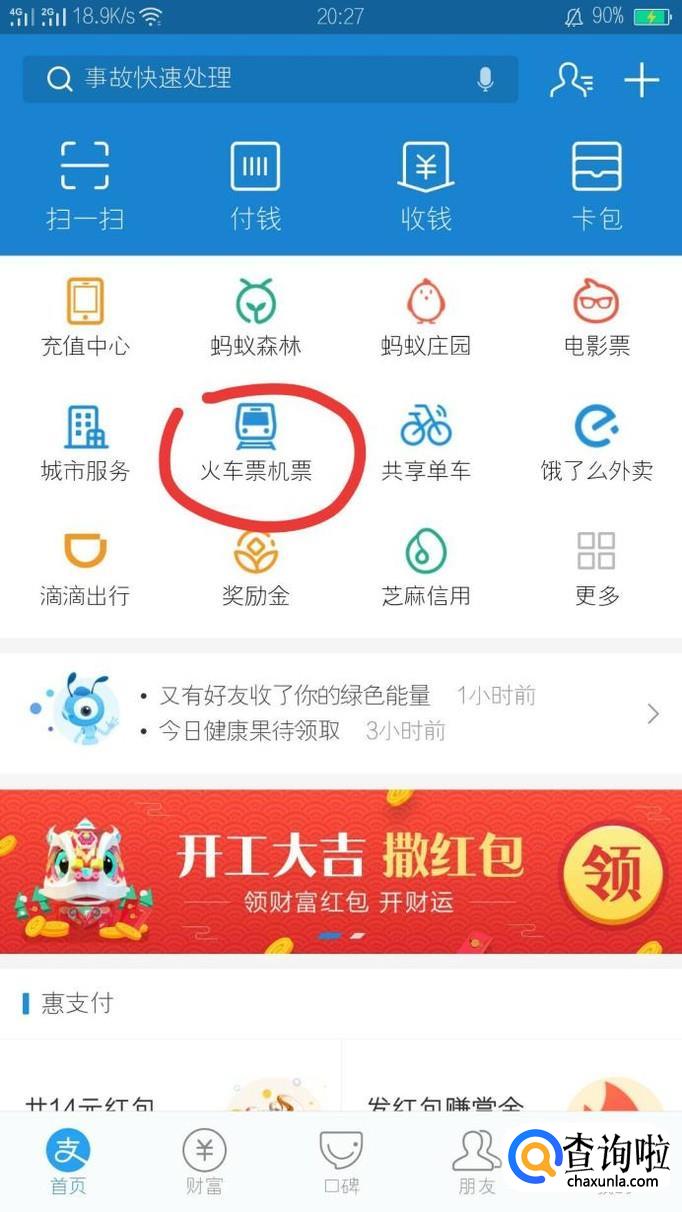Open 饿了么外卖 food delivery
Screen dimensions: 682x1212
[597, 443]
